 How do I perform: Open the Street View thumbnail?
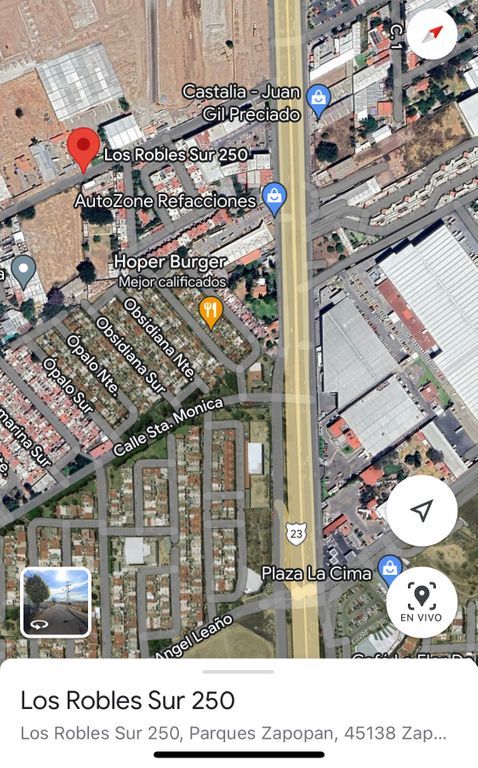coord(56,602)
